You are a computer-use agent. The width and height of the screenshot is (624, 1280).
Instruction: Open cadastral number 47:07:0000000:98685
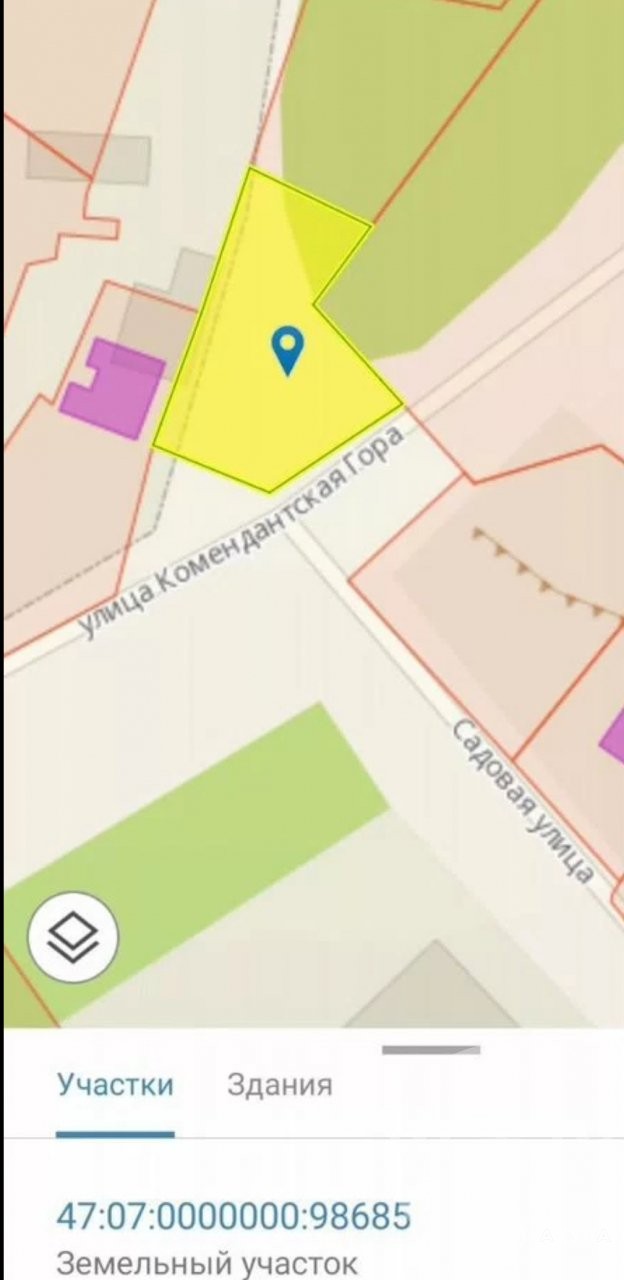233,1216
